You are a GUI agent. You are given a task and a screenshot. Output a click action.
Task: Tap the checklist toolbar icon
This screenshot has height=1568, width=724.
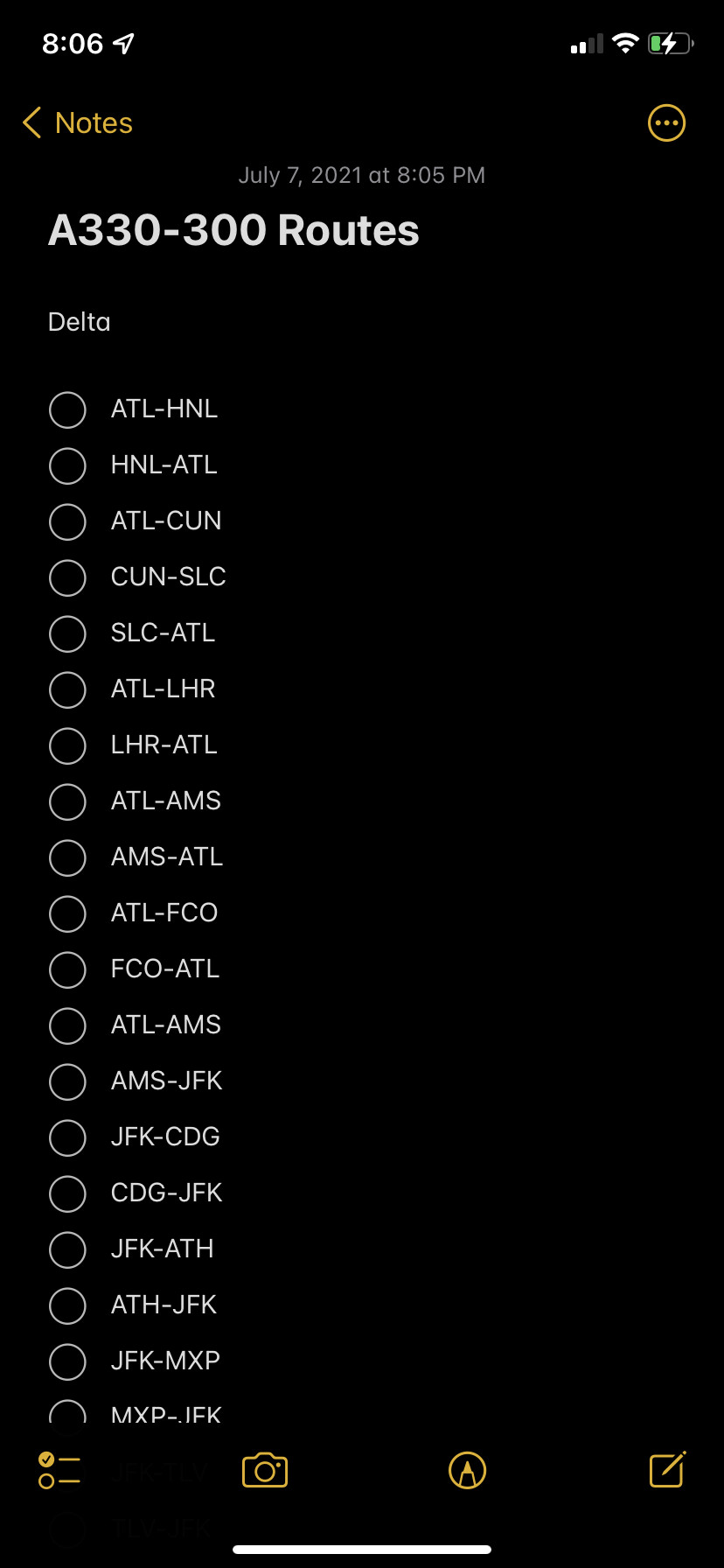[x=59, y=1470]
